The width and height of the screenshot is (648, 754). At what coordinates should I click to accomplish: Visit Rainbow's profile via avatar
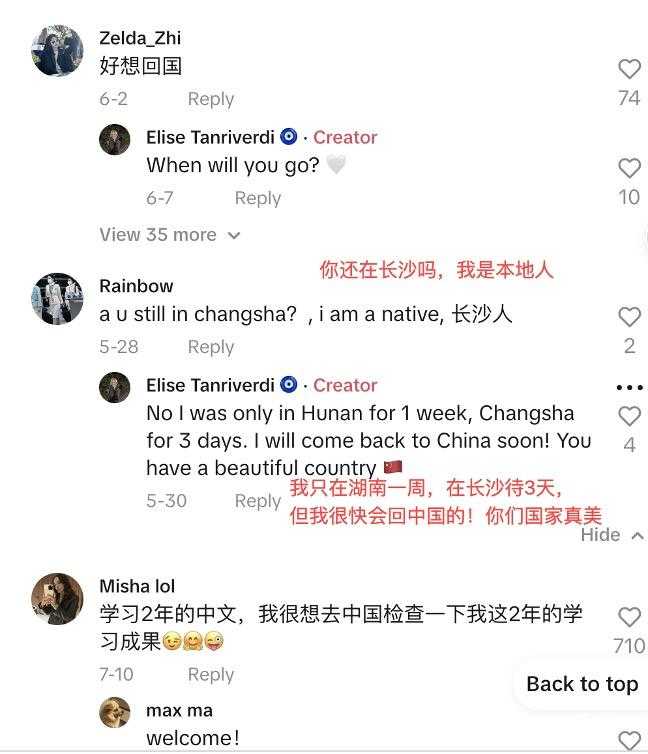(x=57, y=298)
